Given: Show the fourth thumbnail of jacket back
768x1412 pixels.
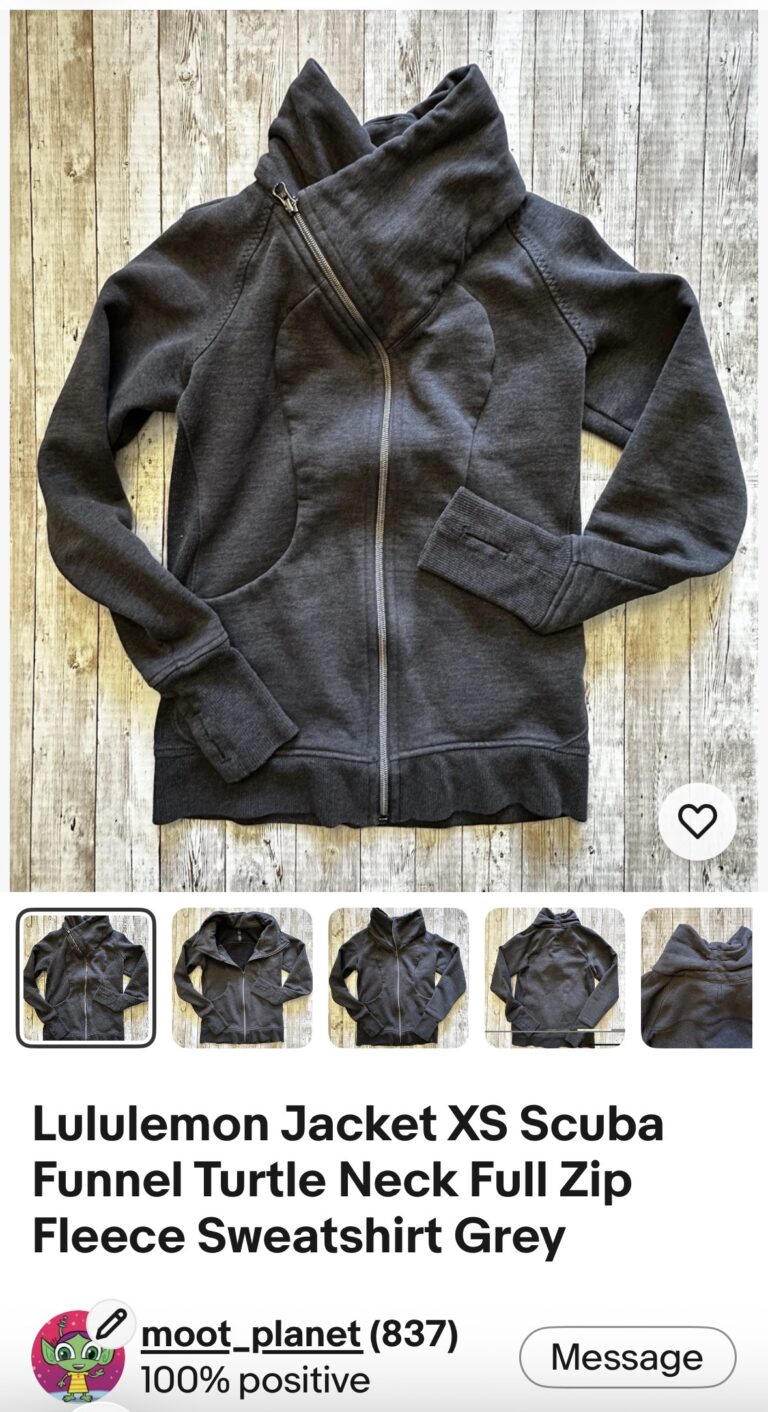Looking at the screenshot, I should (x=554, y=977).
